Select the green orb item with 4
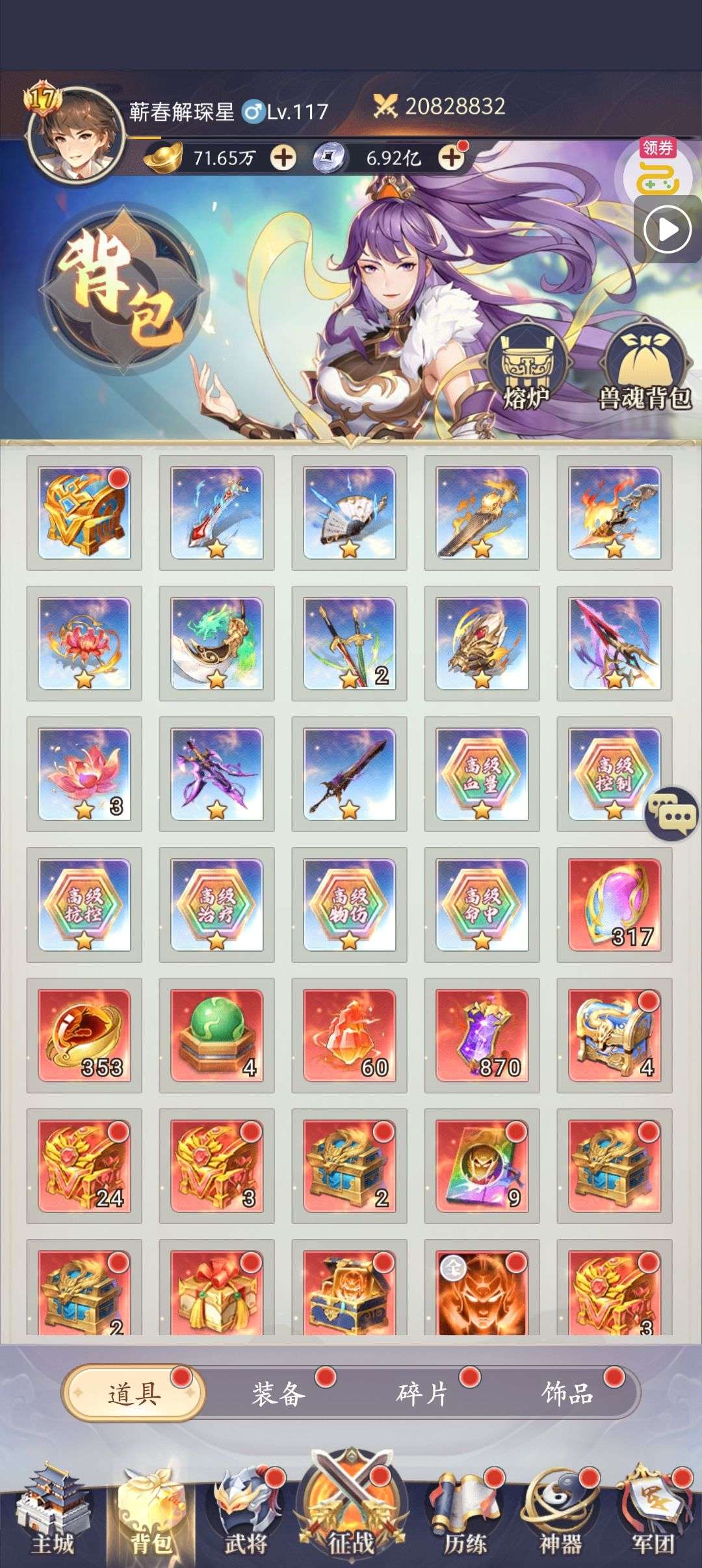Screen dimensions: 702x1568 click(216, 1035)
